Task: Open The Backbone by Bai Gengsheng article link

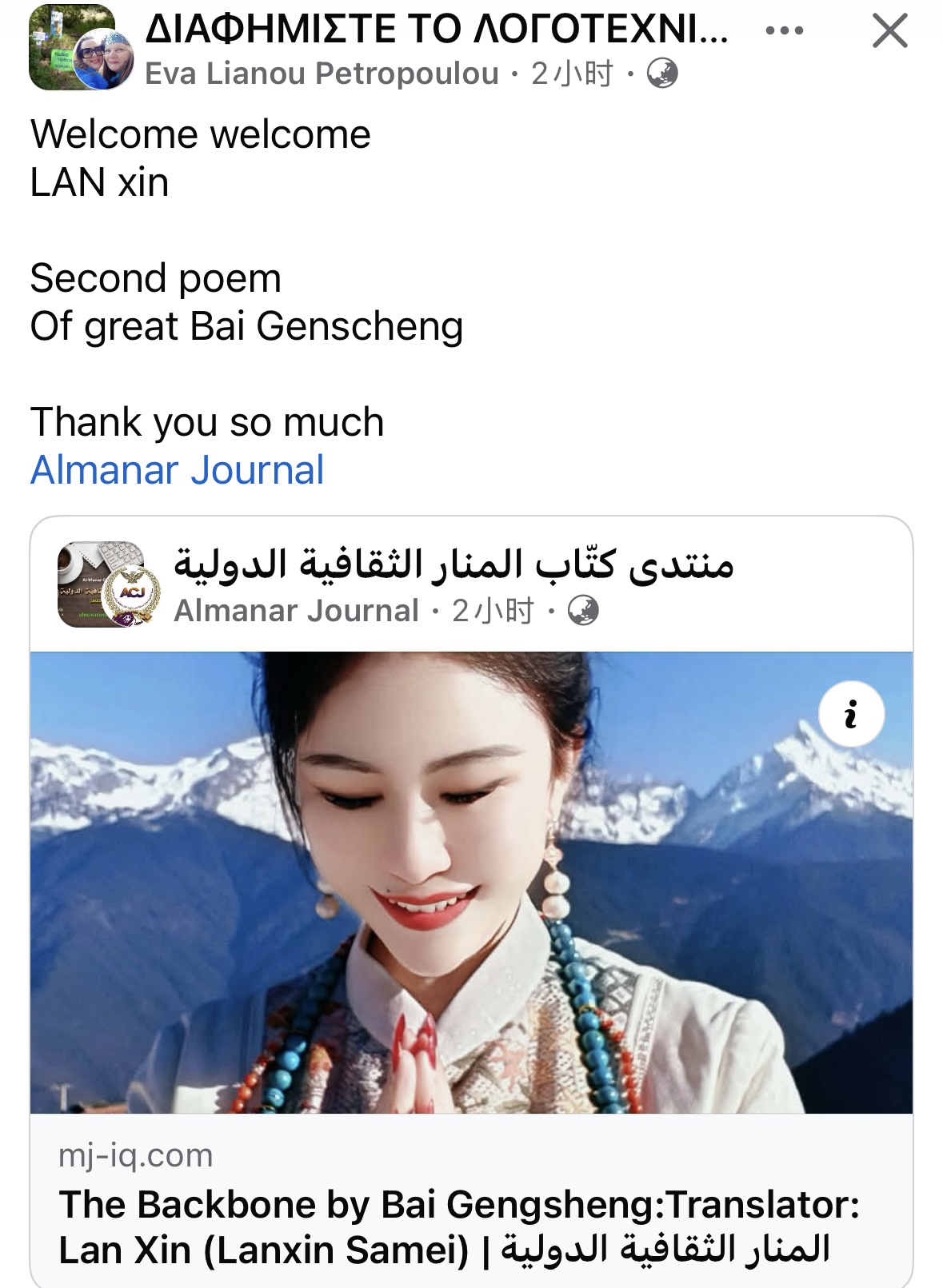Action: point(459,1226)
